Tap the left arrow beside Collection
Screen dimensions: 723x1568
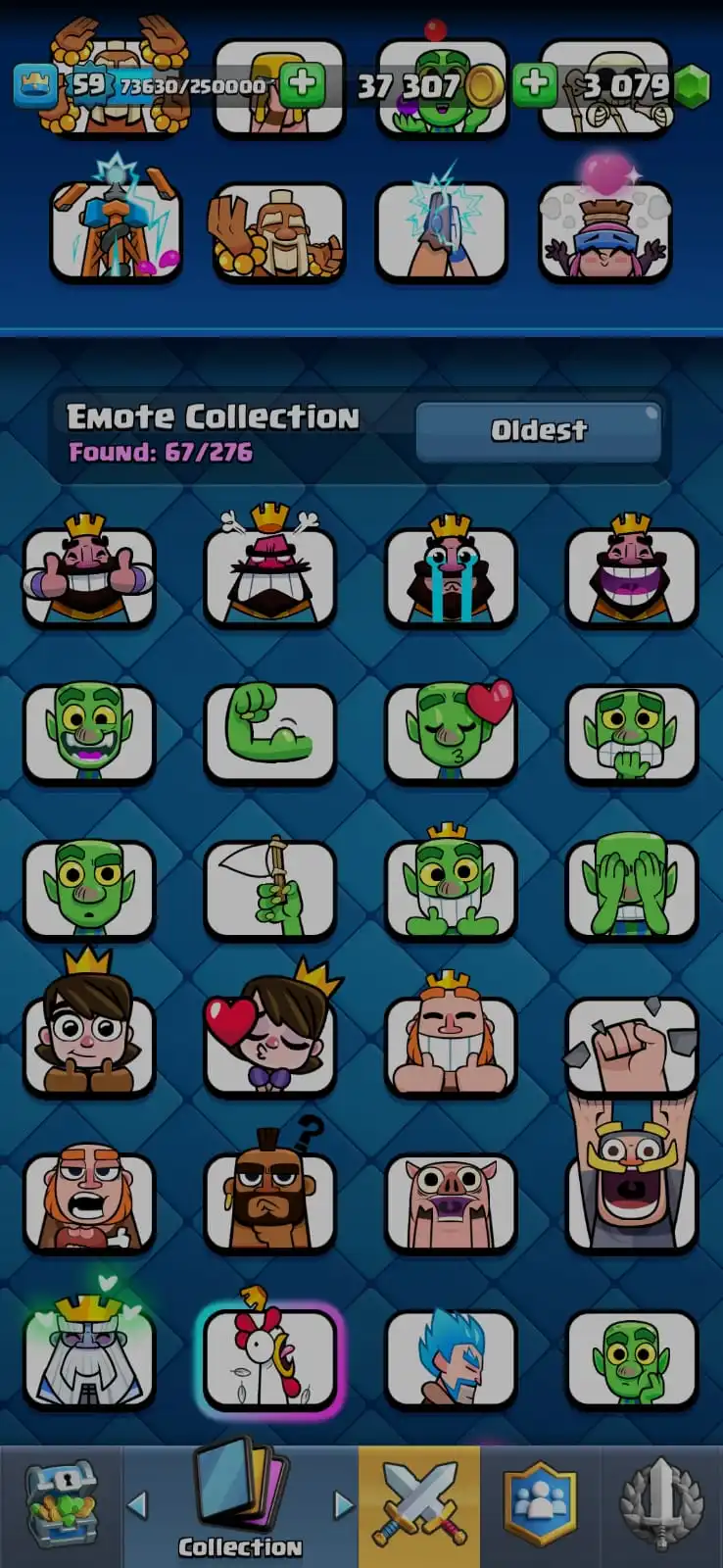point(138,1504)
